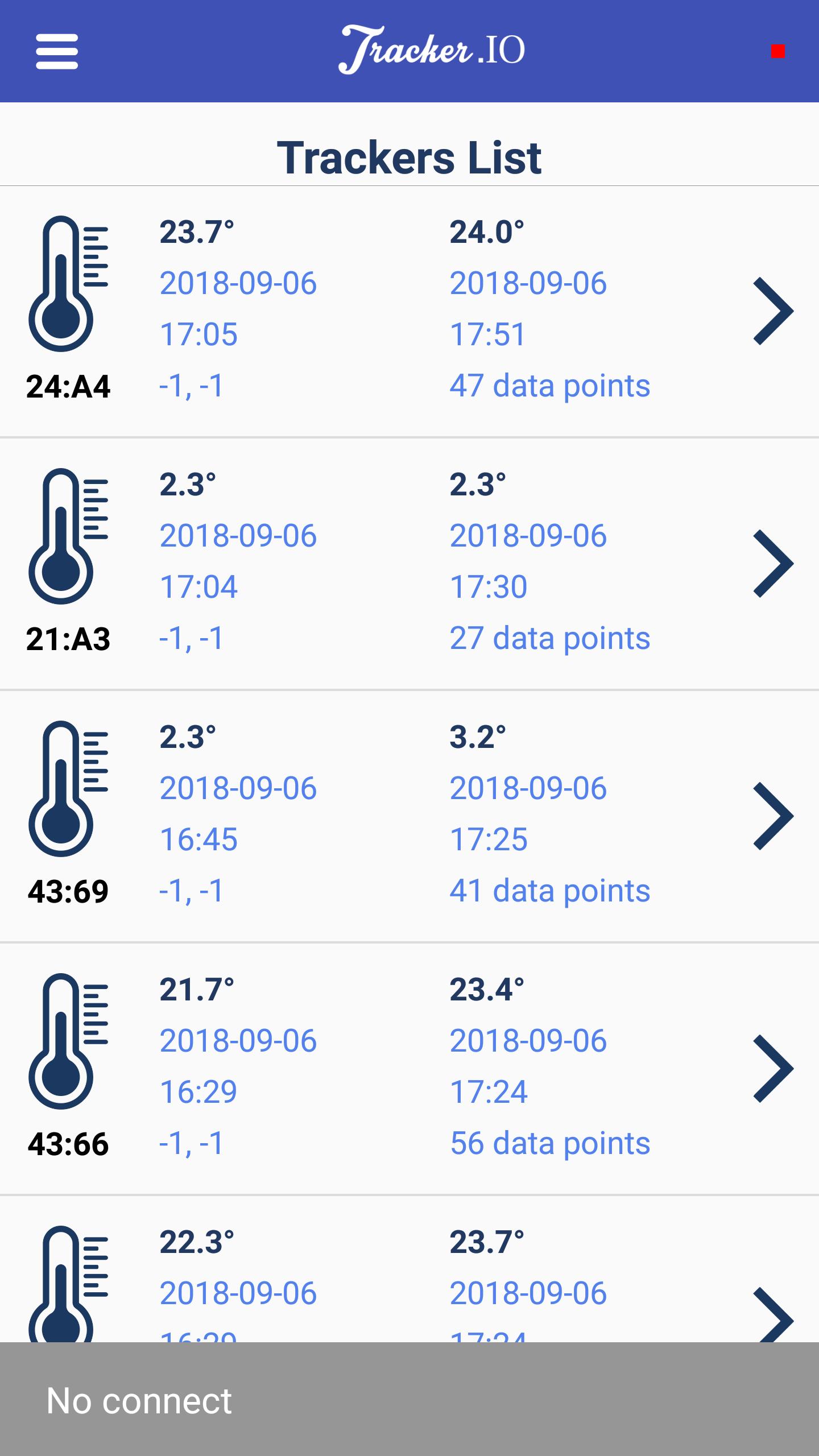Open the tracker row showing 22.3° and 23.7°

[x=409, y=1269]
